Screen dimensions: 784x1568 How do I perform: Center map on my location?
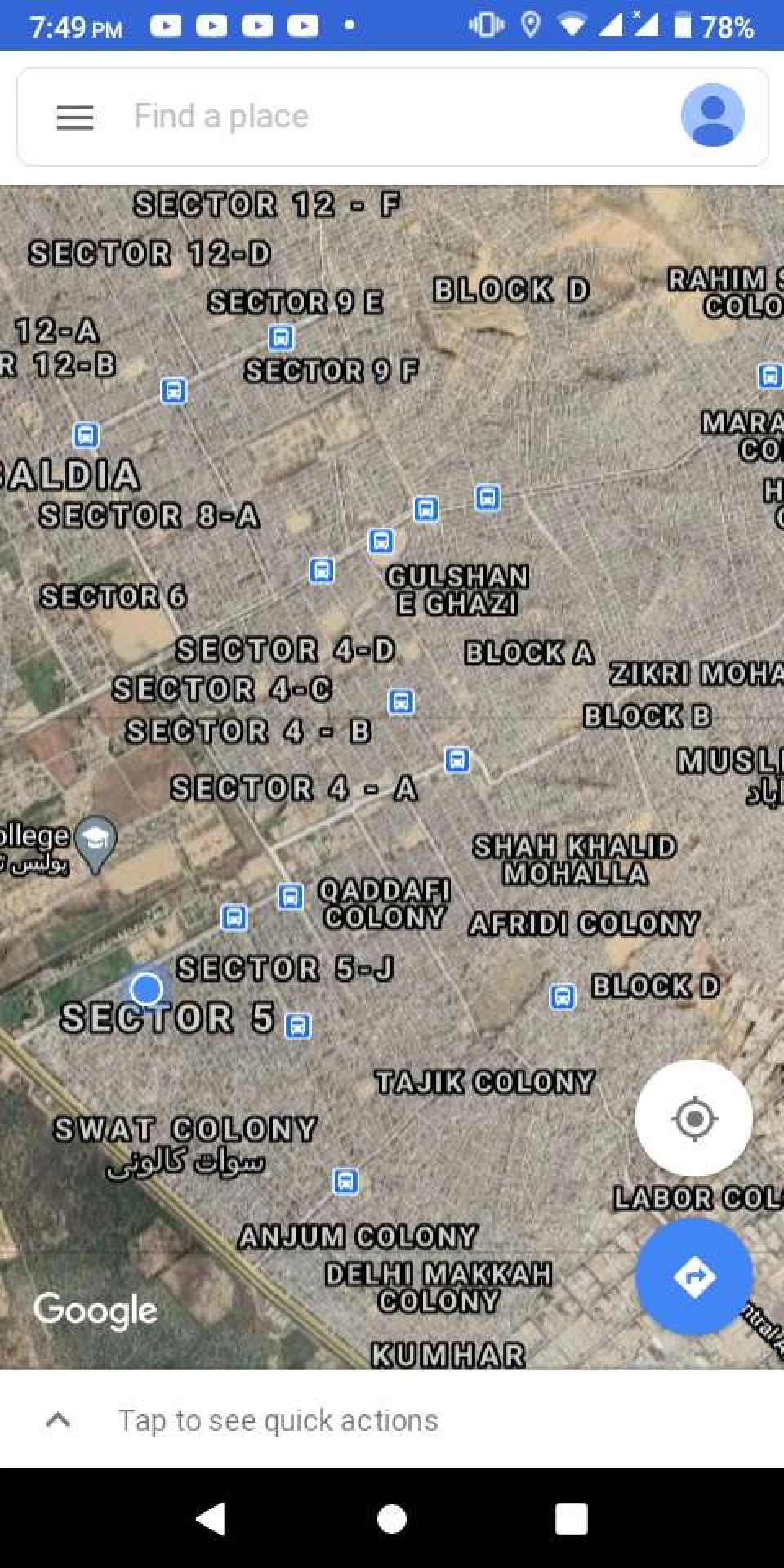693,1118
